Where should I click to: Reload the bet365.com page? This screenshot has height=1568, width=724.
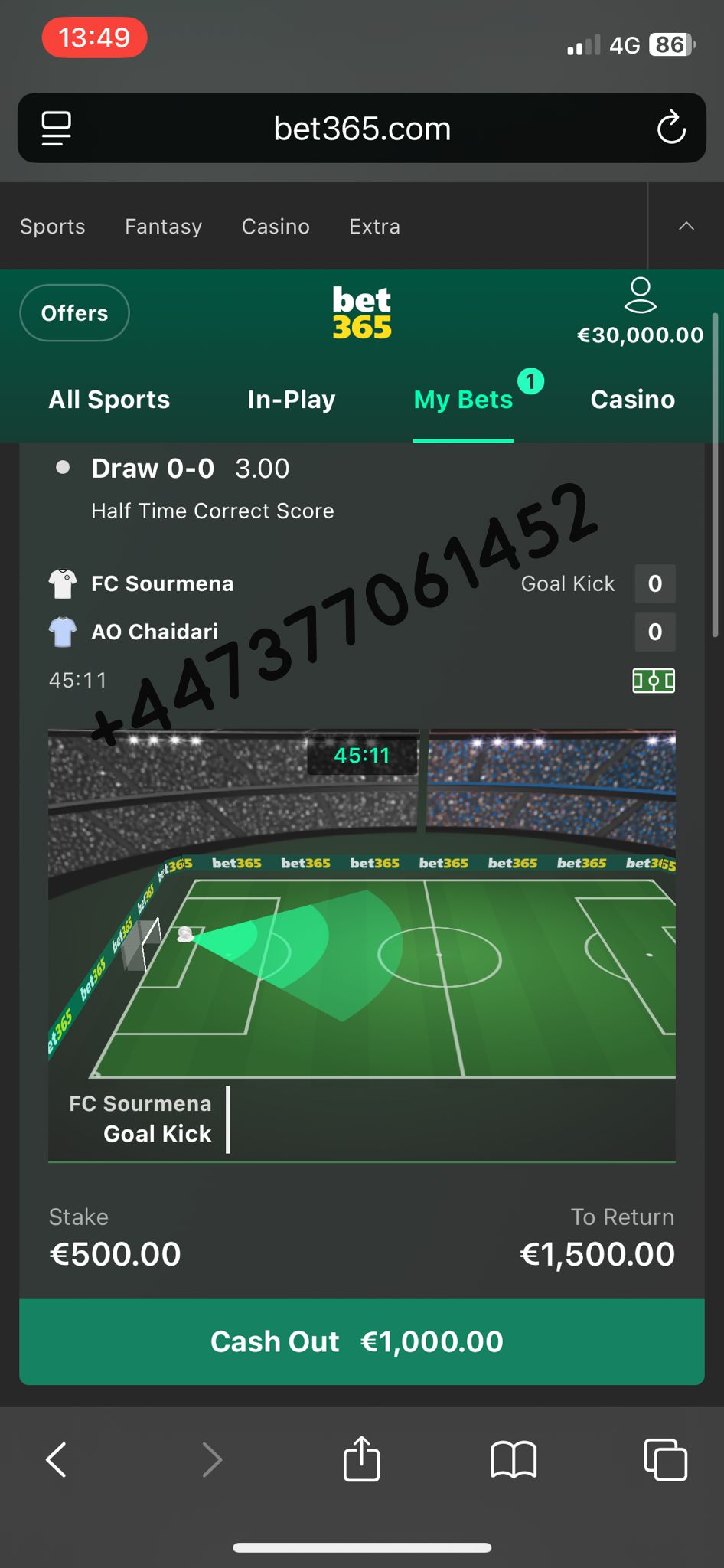671,128
